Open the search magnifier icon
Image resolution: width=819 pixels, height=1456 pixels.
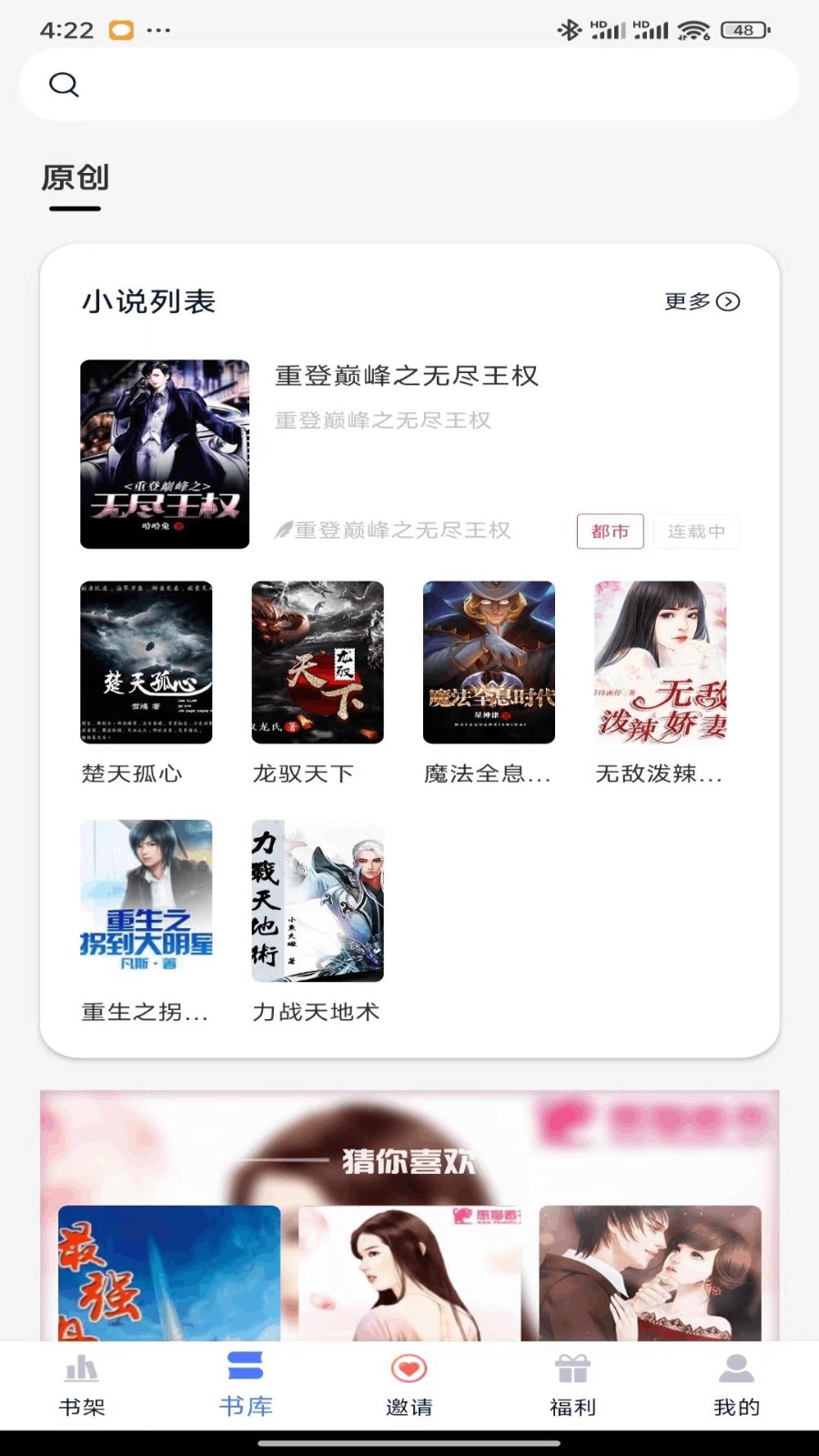click(63, 85)
